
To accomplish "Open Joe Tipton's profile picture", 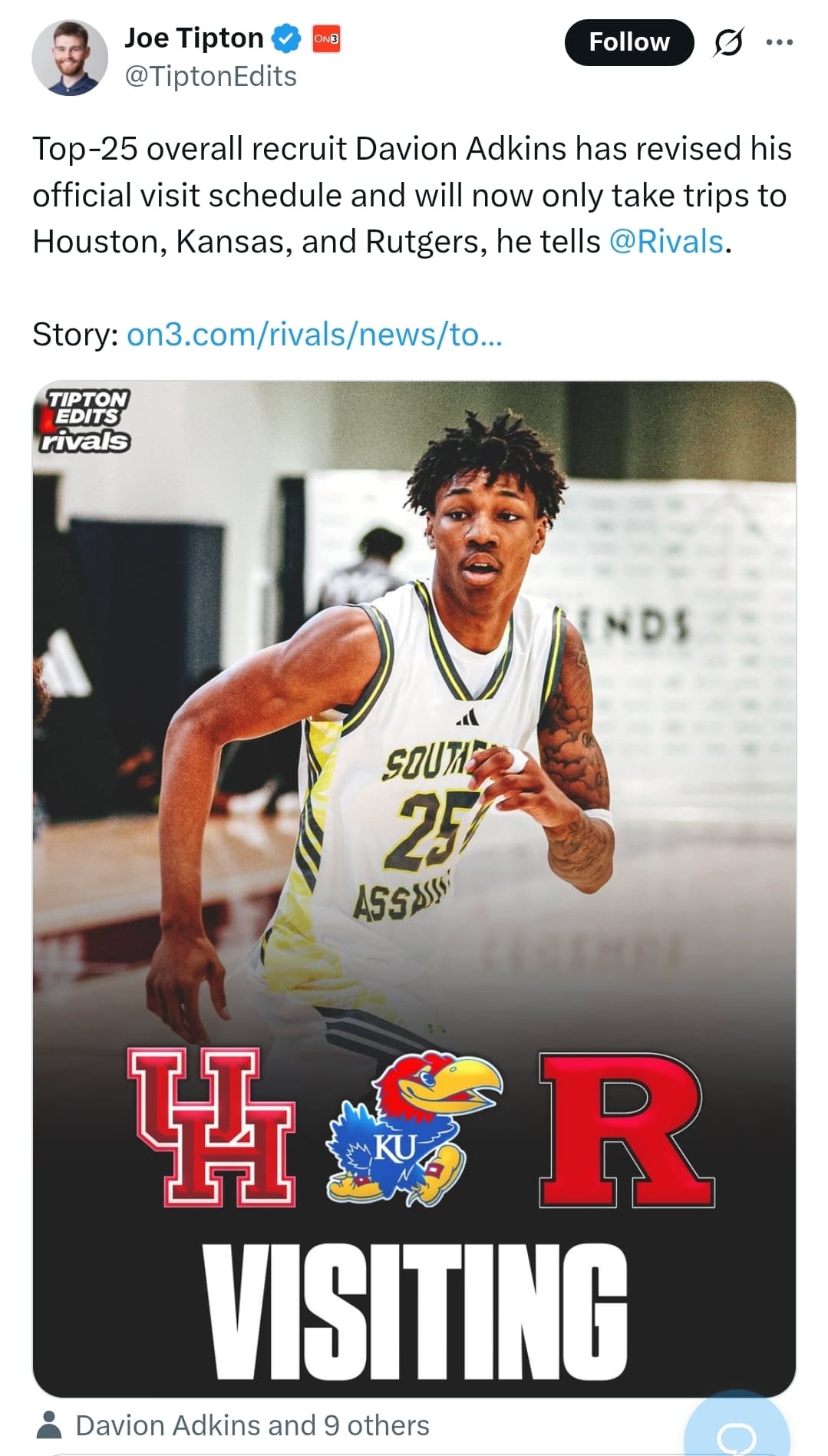I will click(x=70, y=58).
